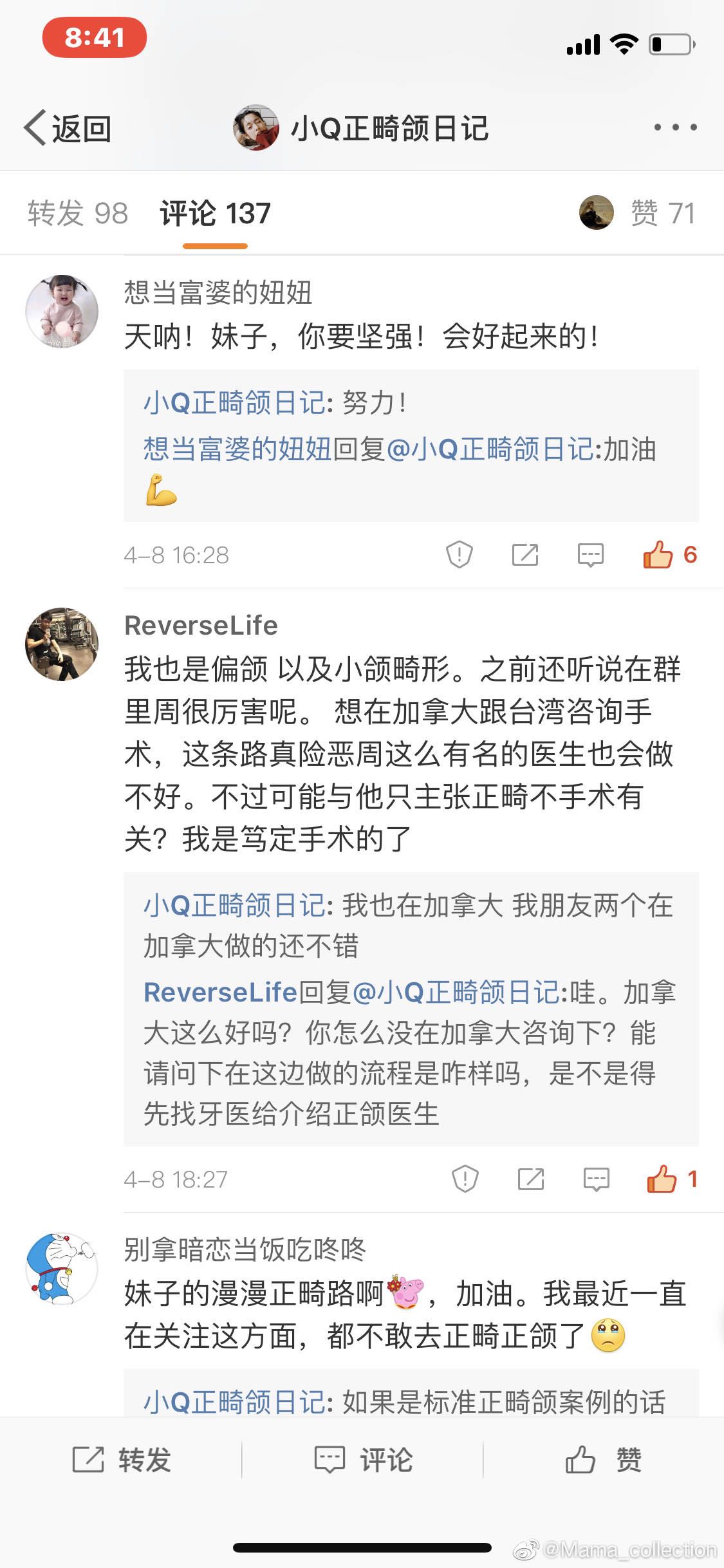This screenshot has height=1568, width=724.
Task: Go back with the 返回 button
Action: [x=68, y=128]
